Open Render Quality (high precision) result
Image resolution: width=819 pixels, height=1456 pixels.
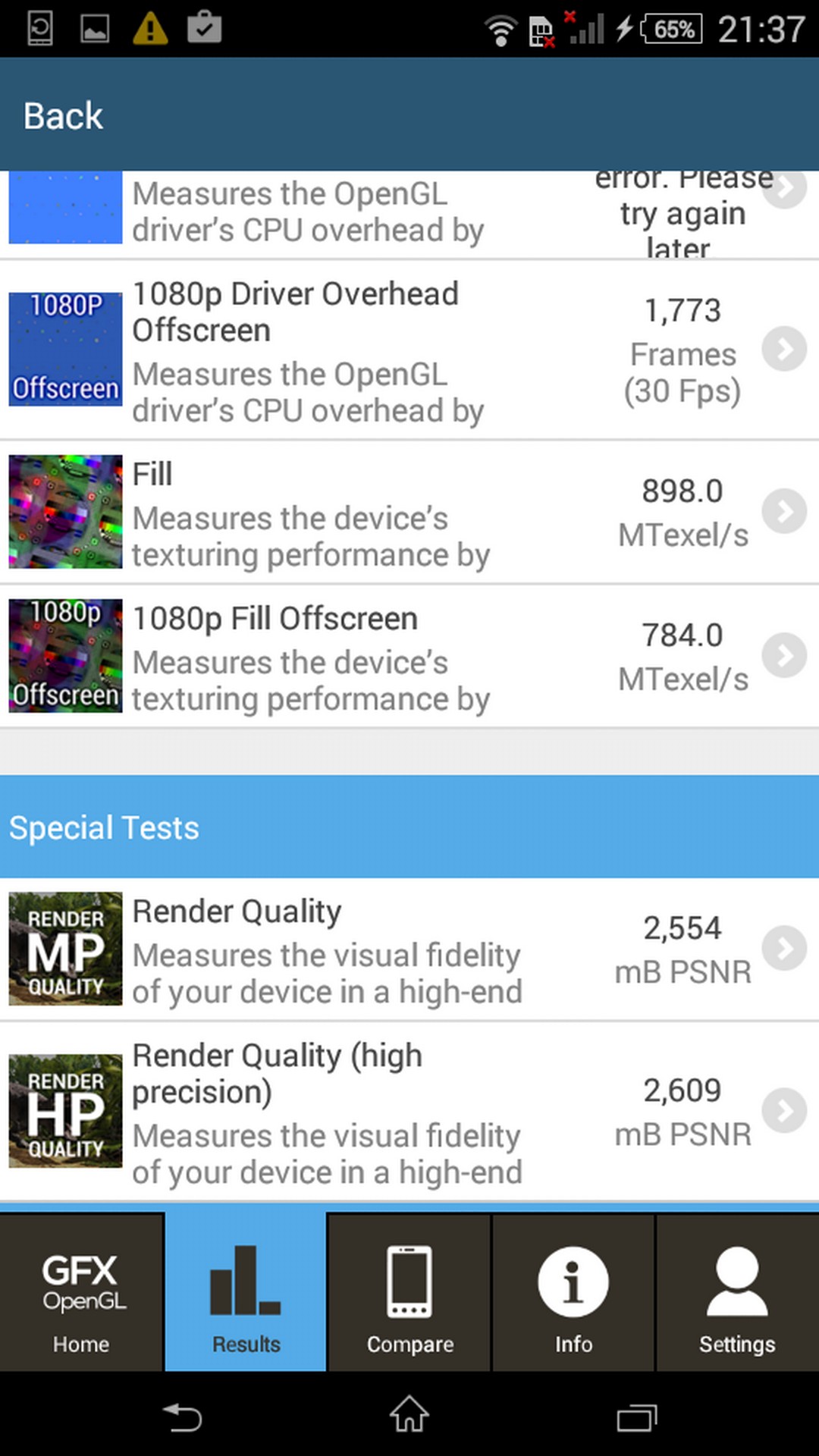click(x=409, y=1112)
